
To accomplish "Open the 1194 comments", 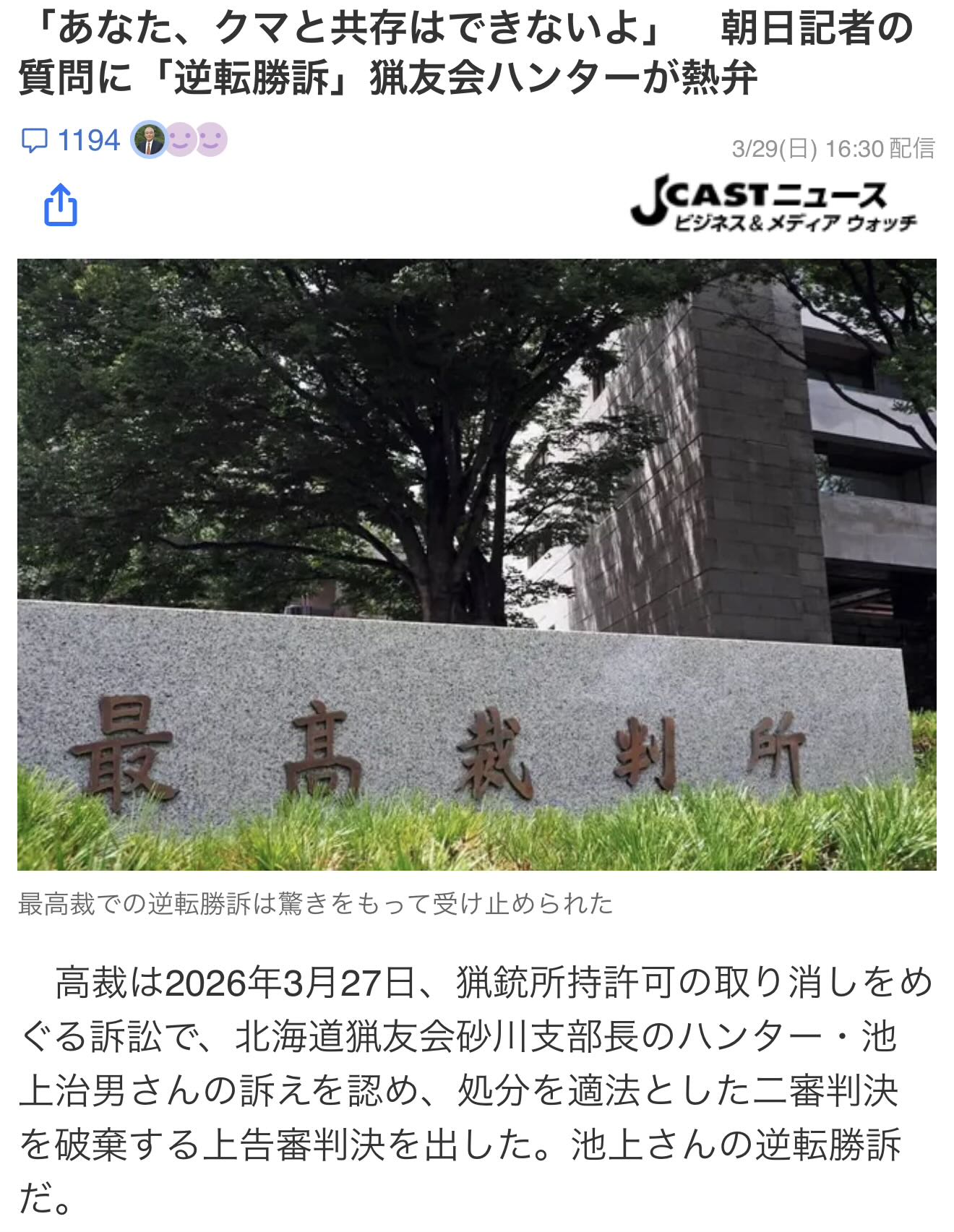I will (71, 140).
